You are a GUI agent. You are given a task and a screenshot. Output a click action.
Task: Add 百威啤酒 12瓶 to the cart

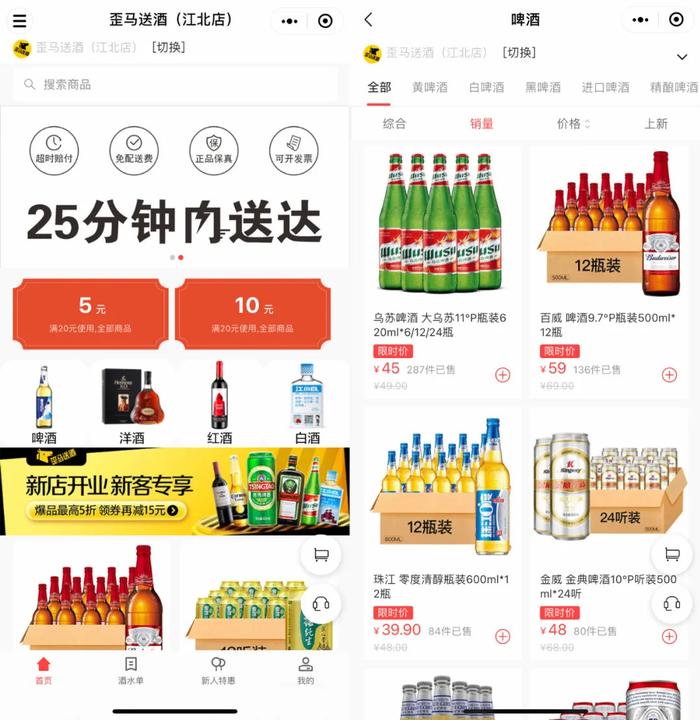coord(669,375)
